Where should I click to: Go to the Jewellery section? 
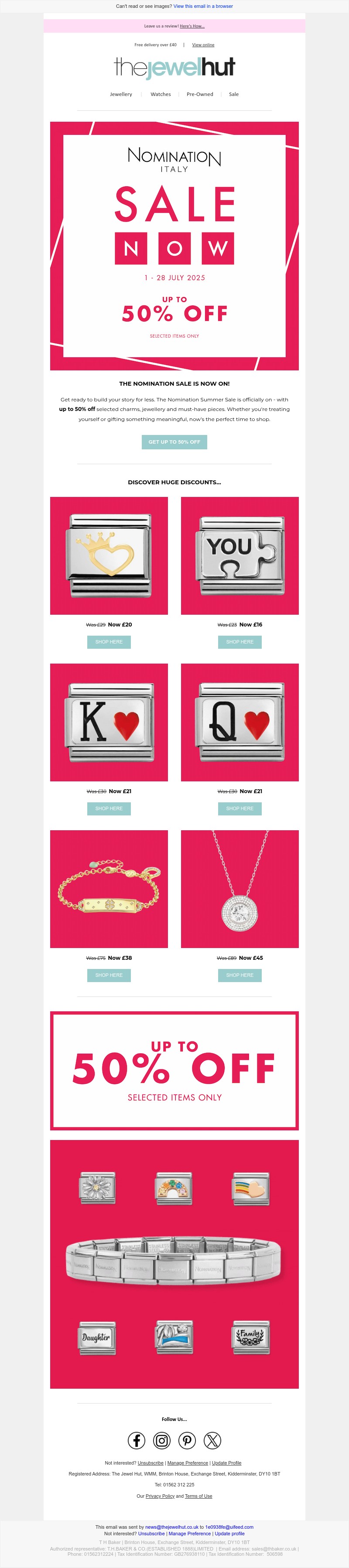tap(120, 94)
